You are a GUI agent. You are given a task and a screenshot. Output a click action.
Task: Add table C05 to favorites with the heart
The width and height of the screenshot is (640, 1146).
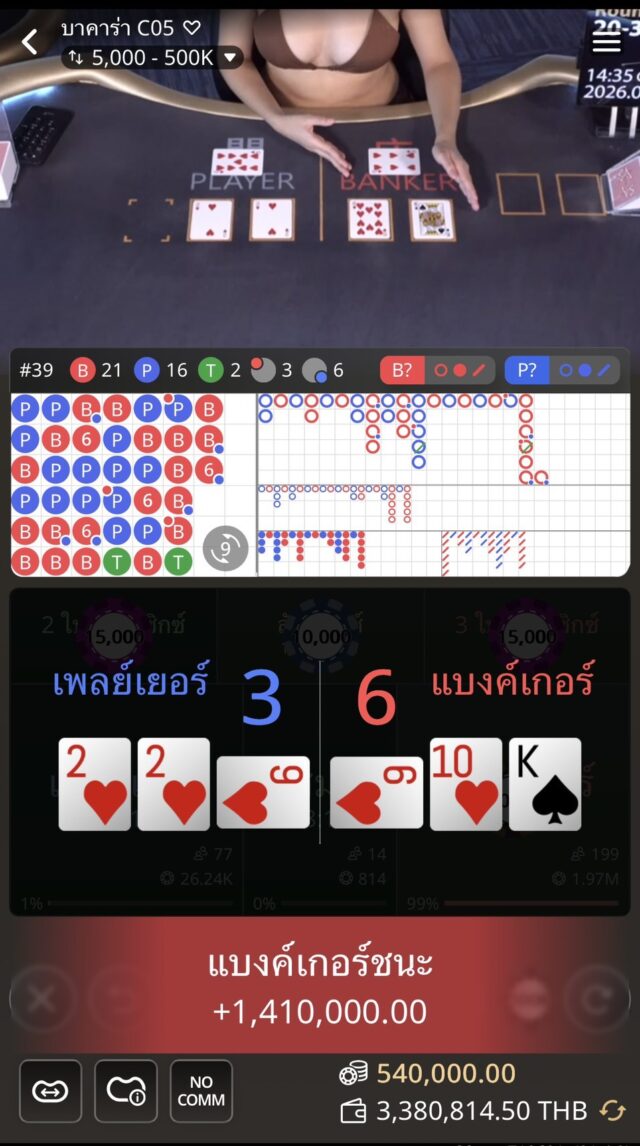192,27
